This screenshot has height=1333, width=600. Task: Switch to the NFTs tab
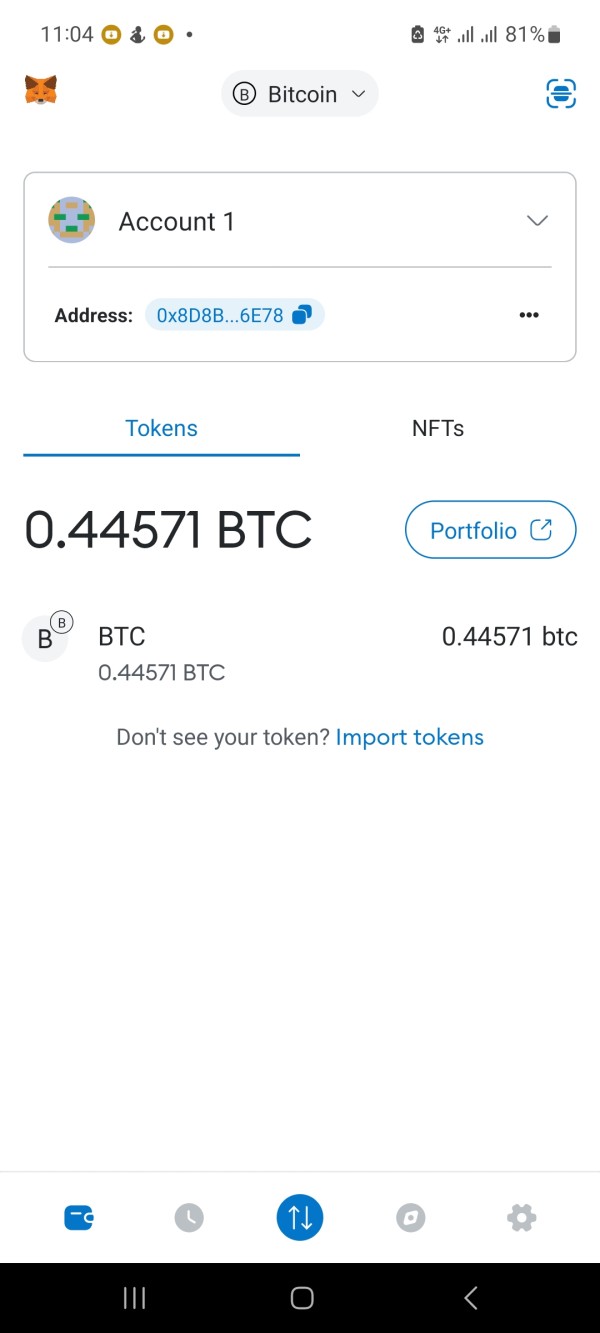point(438,428)
